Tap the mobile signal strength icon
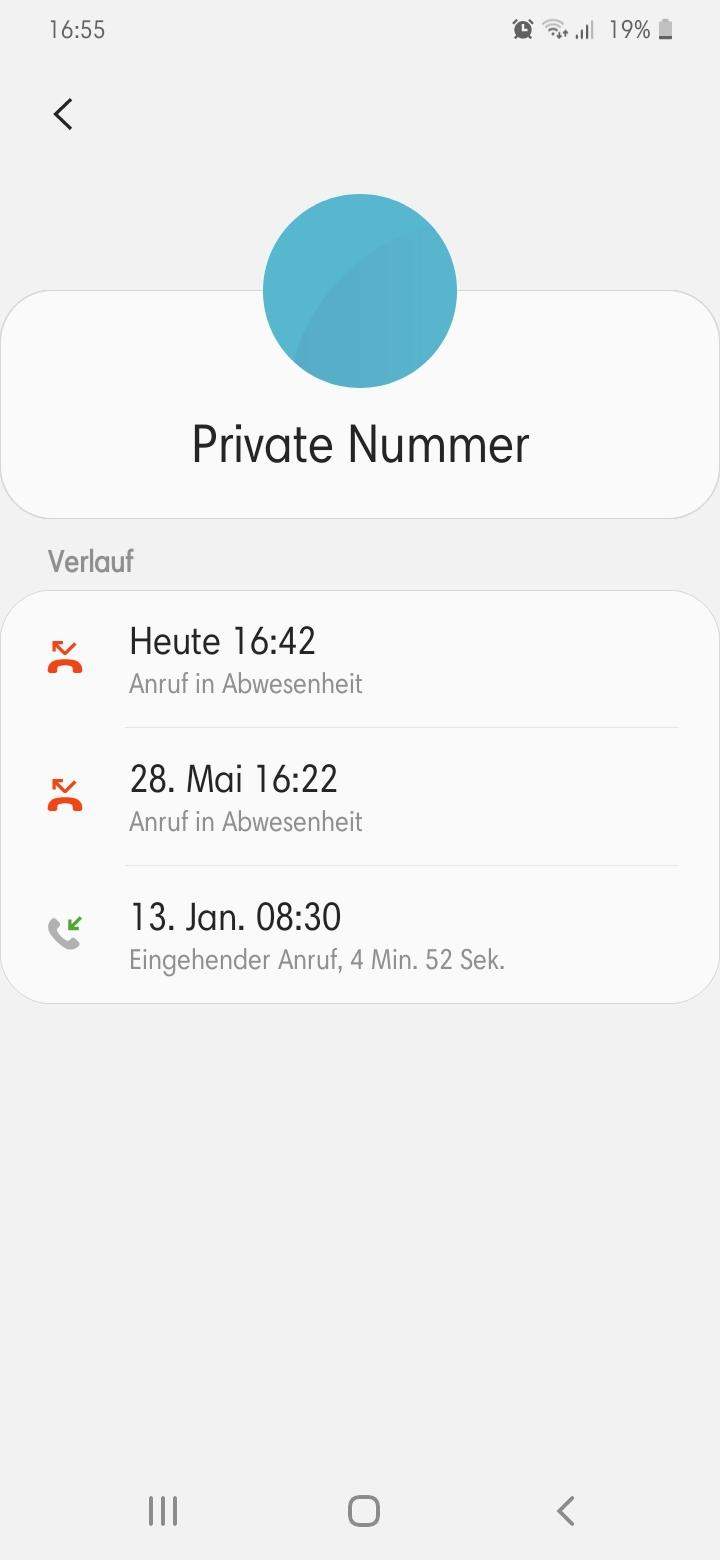The image size is (720, 1560). tap(585, 29)
